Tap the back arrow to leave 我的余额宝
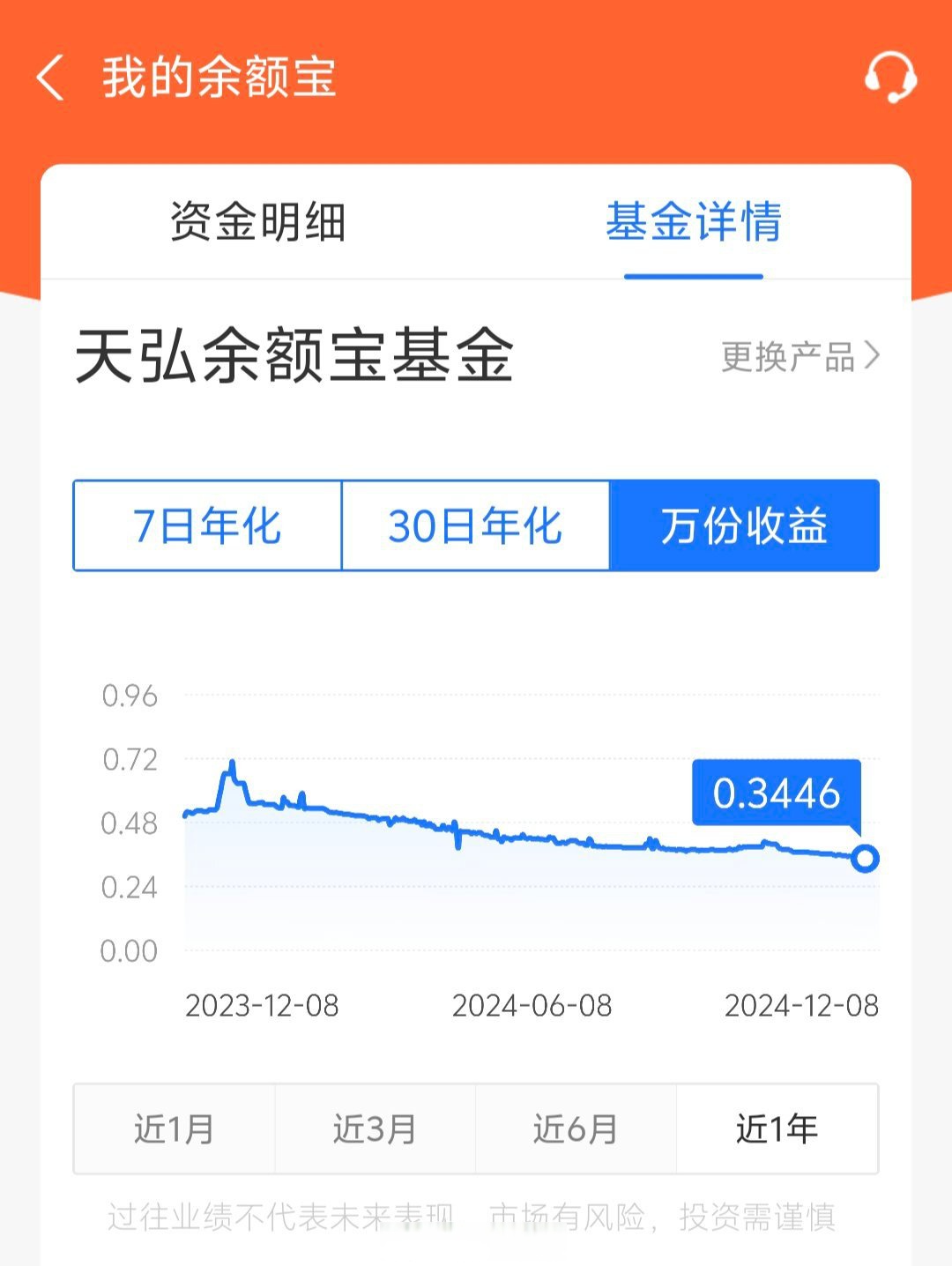The image size is (952, 1266). 50,78
